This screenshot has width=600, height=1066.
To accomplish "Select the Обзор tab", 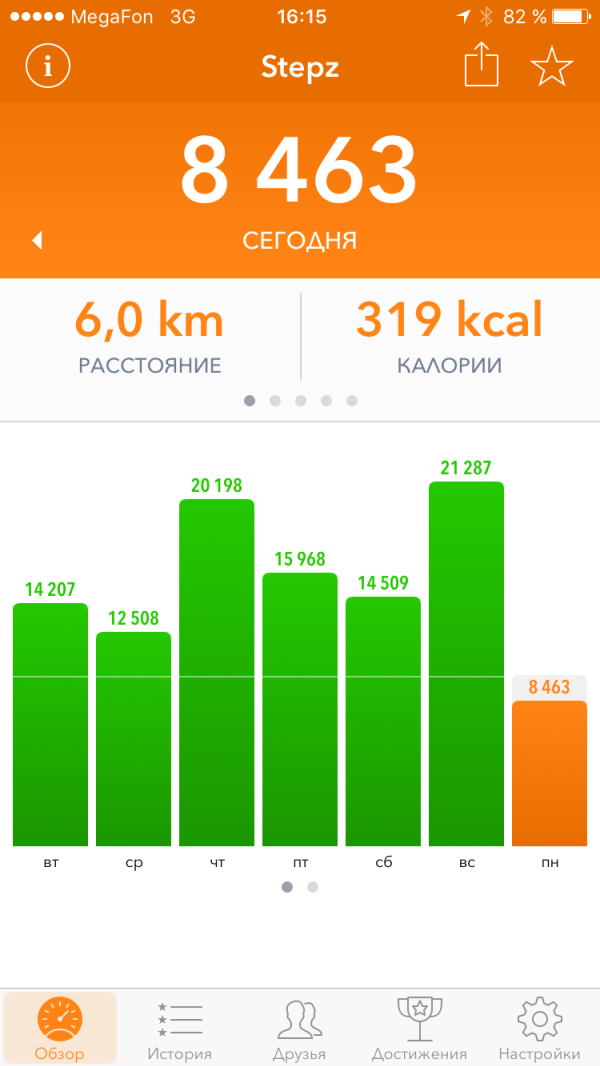I will pos(60,1029).
